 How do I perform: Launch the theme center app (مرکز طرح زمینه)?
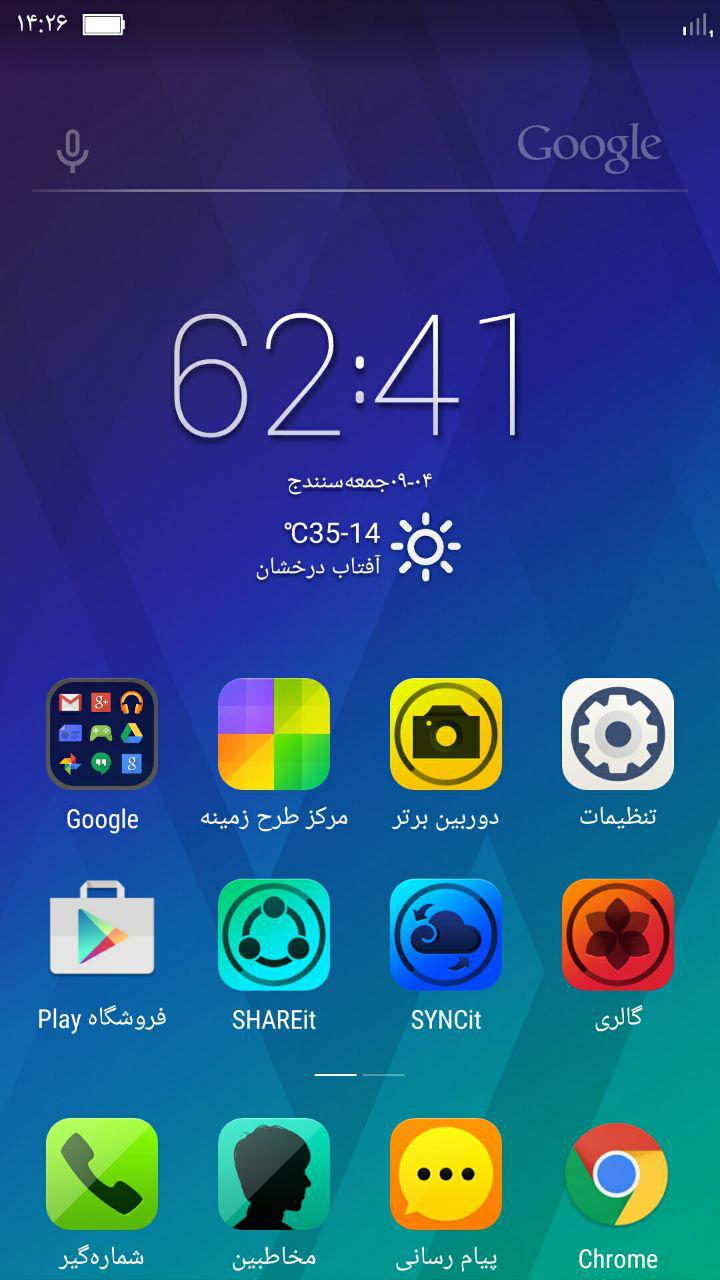274,734
